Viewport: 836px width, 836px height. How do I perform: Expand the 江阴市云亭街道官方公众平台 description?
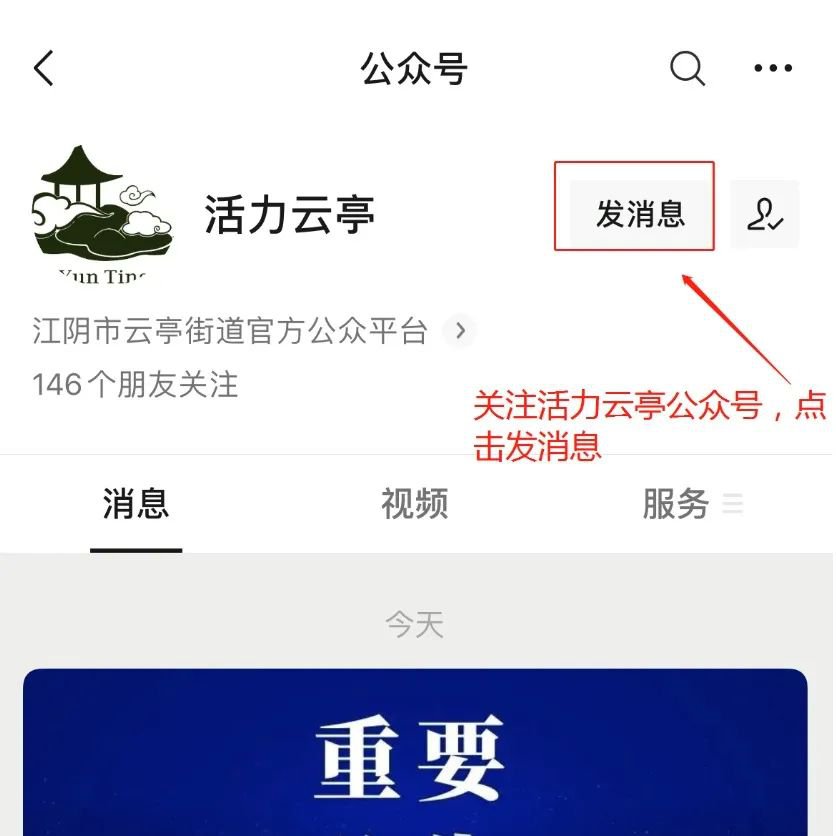pyautogui.click(x=460, y=331)
